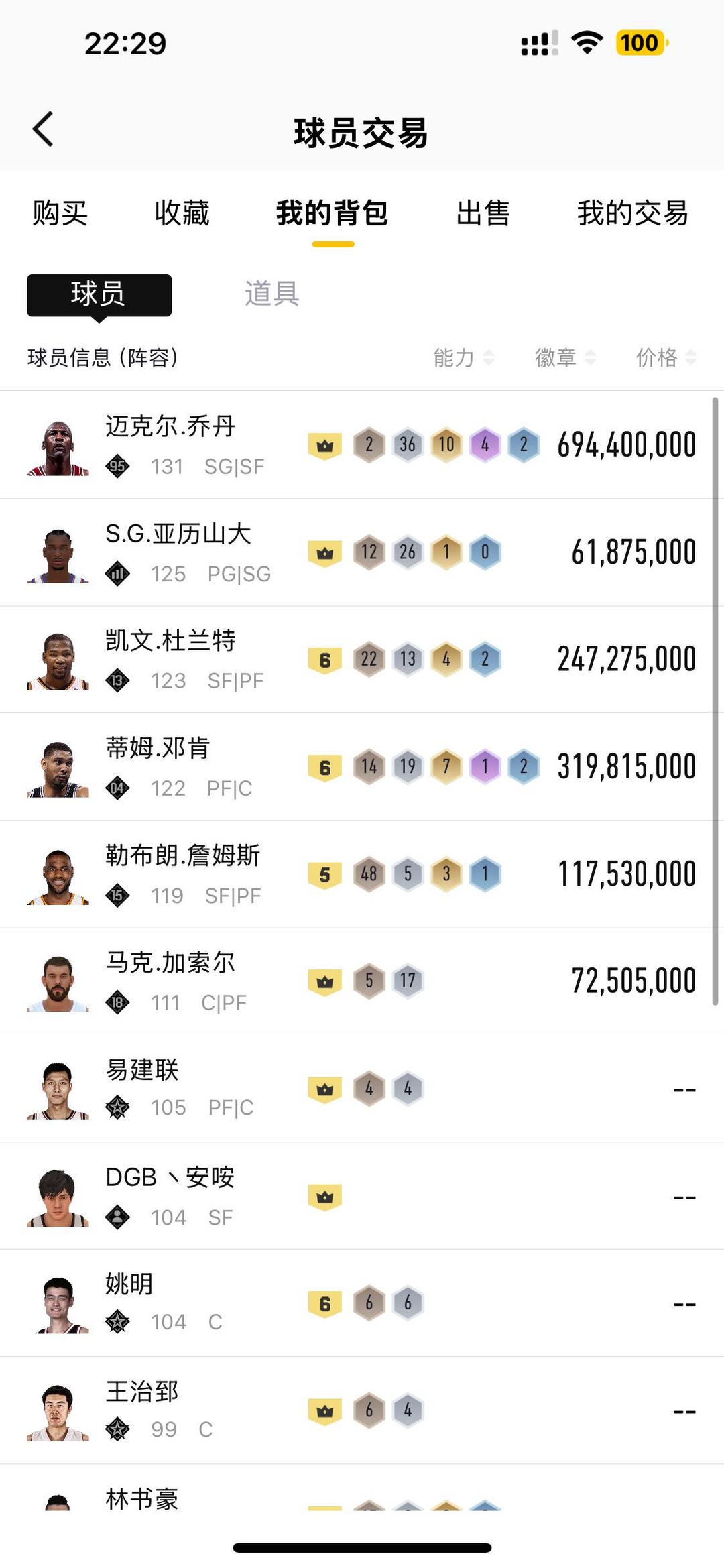The image size is (724, 1568).
Task: Show the 道具 items list
Action: pyautogui.click(x=271, y=294)
